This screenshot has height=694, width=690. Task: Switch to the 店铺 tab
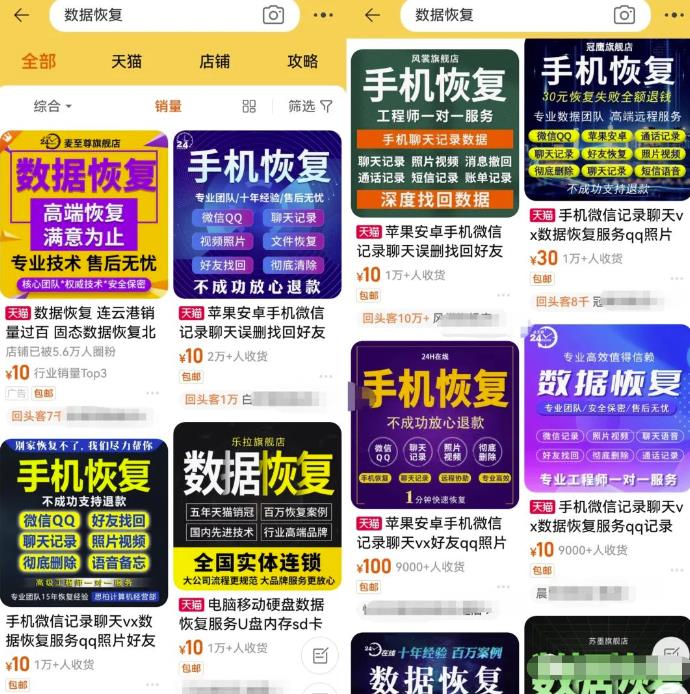(215, 62)
